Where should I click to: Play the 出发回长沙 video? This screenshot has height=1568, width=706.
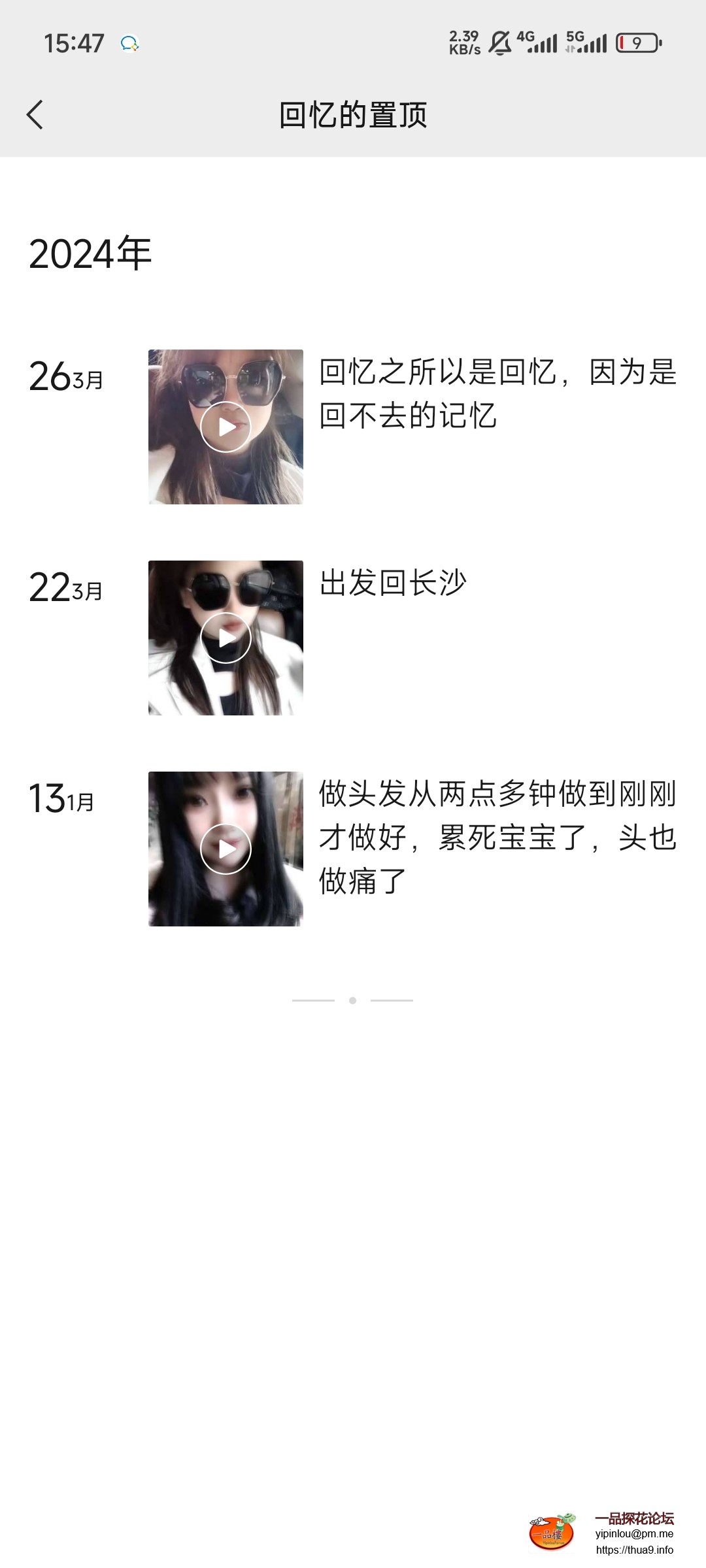(226, 637)
